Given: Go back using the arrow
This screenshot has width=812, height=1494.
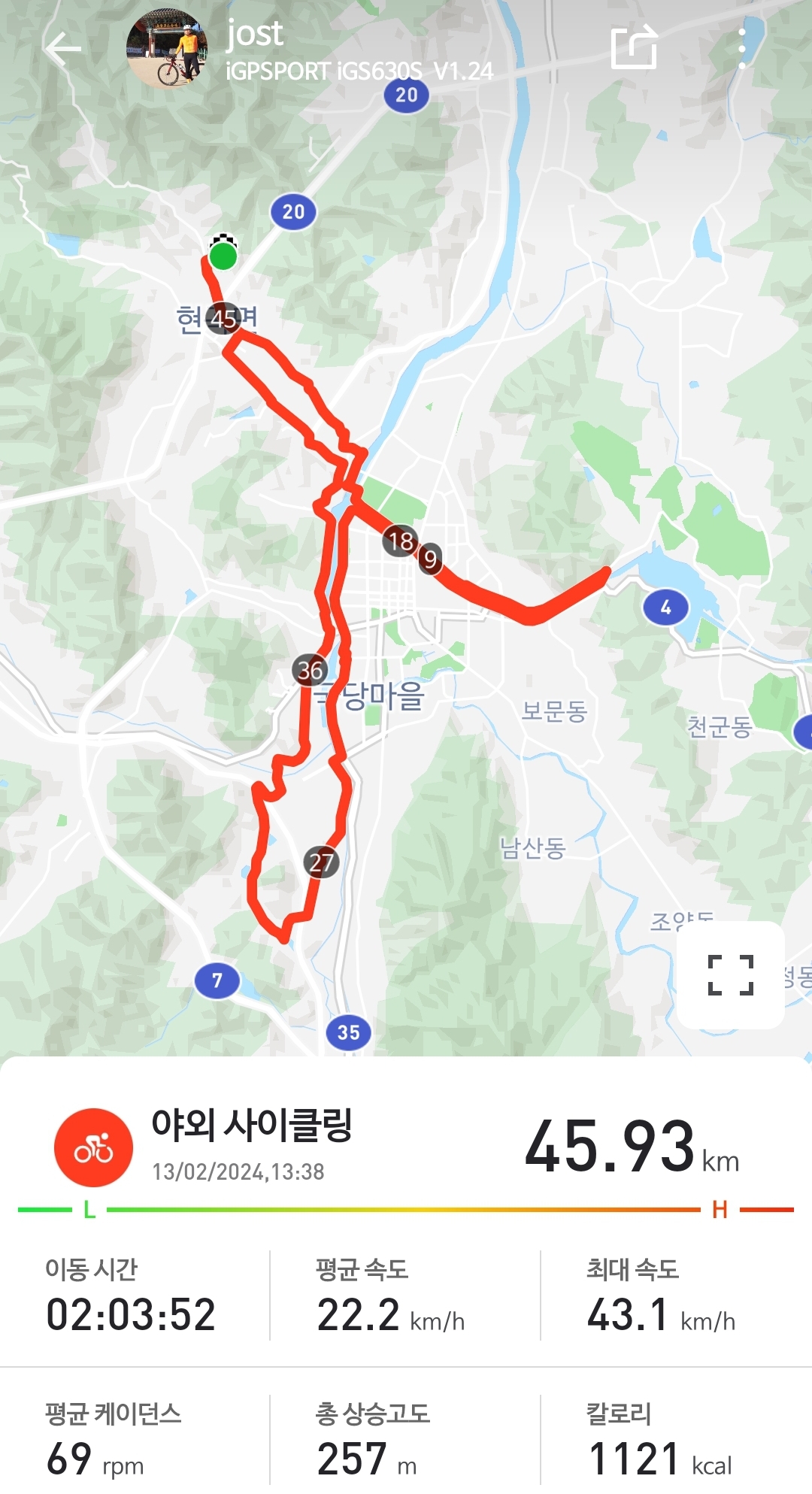Looking at the screenshot, I should pyautogui.click(x=63, y=49).
